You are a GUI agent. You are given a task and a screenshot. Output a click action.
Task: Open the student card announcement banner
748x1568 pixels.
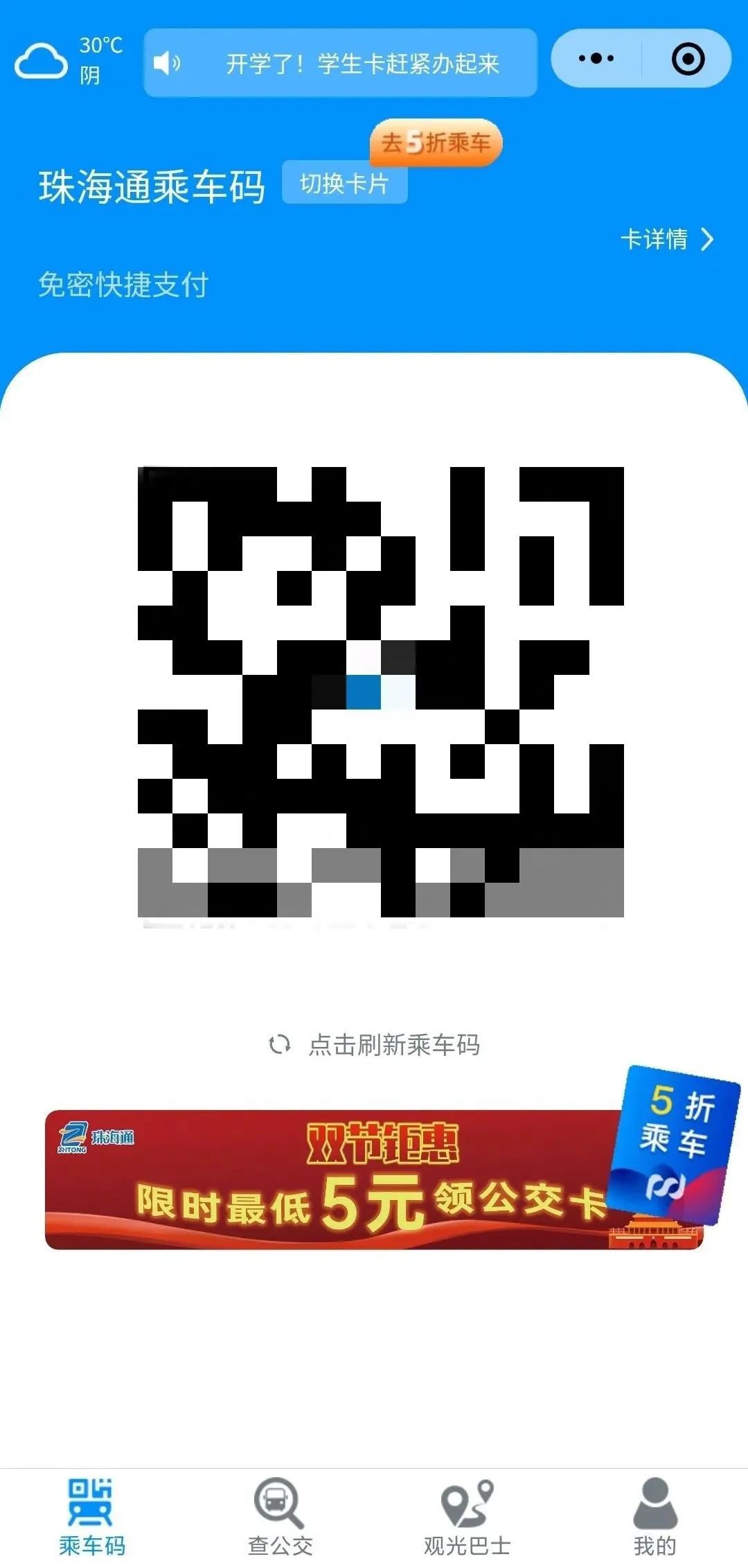340,63
